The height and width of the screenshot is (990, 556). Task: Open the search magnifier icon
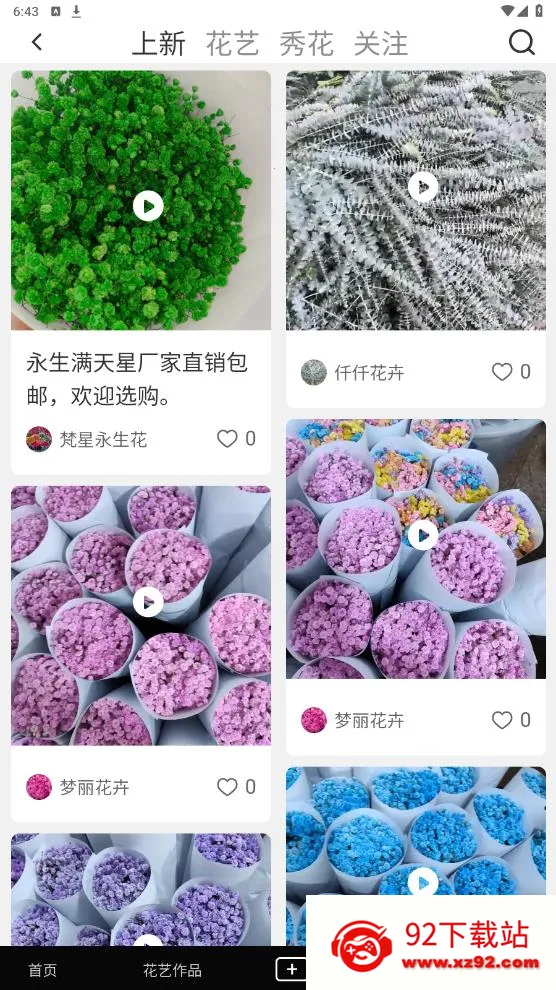[x=521, y=43]
